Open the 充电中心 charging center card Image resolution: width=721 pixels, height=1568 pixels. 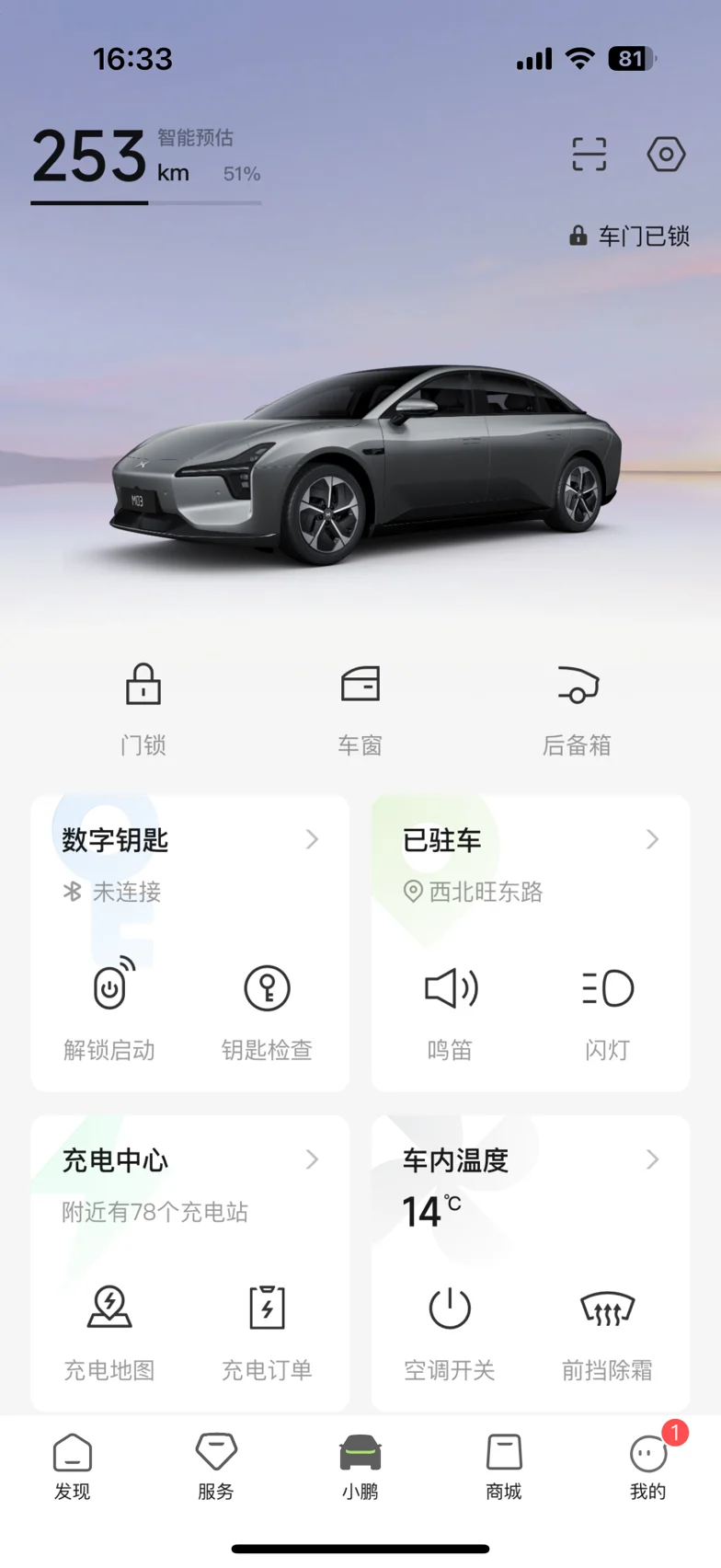(189, 1160)
